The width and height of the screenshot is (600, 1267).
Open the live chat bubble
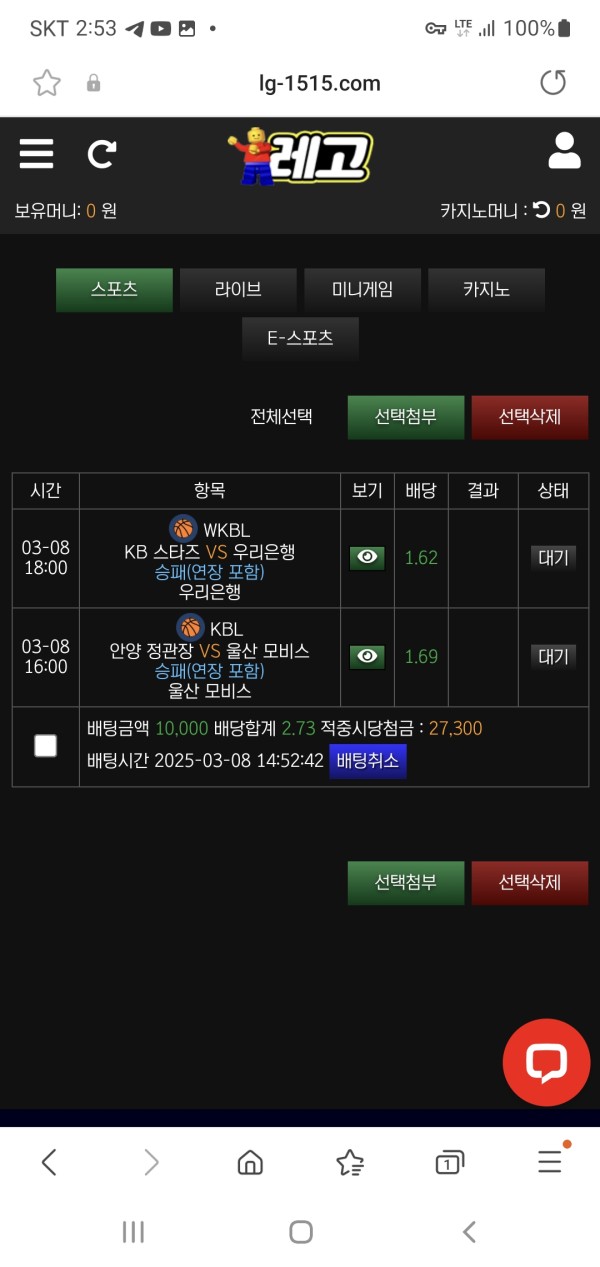546,1063
